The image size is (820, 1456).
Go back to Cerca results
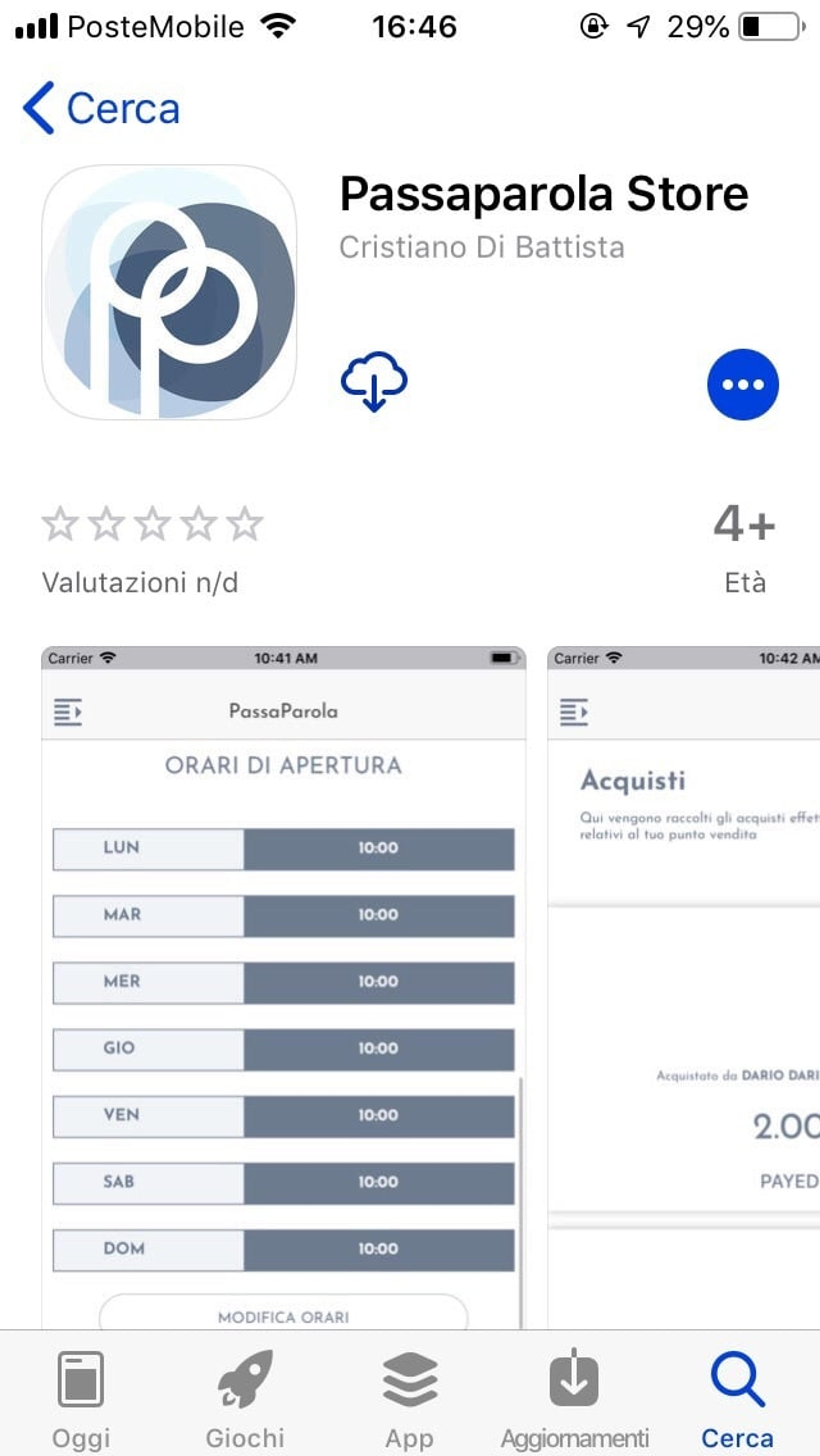pyautogui.click(x=101, y=108)
